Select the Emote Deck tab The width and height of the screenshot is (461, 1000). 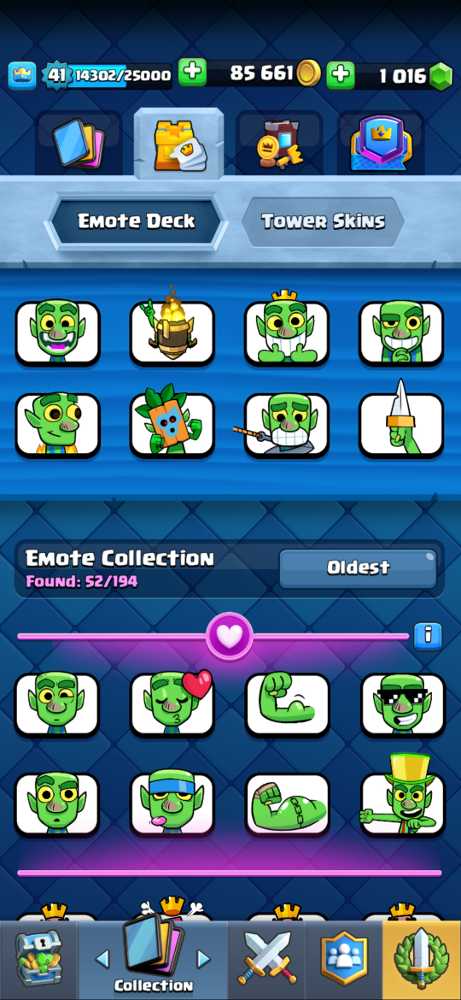[x=136, y=222]
